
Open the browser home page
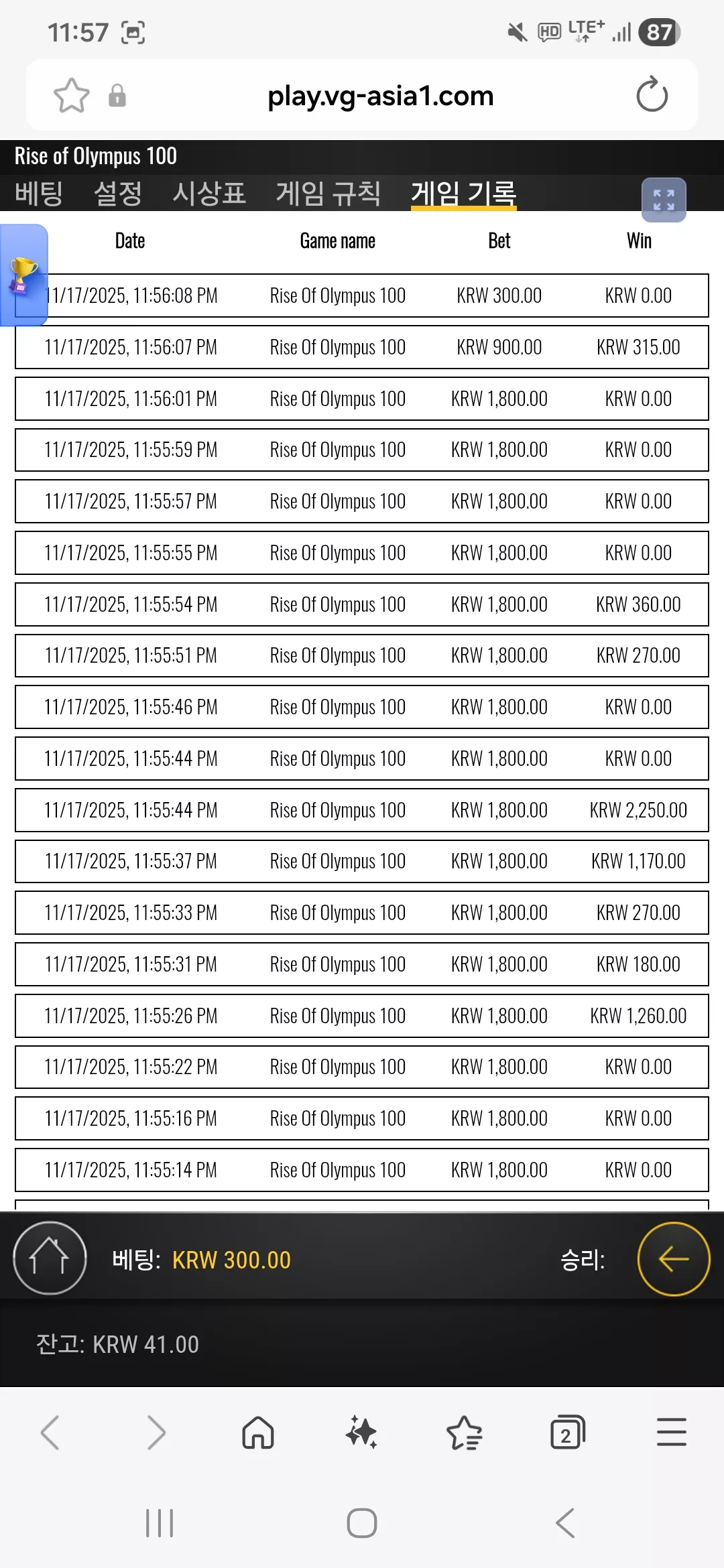point(258,1433)
